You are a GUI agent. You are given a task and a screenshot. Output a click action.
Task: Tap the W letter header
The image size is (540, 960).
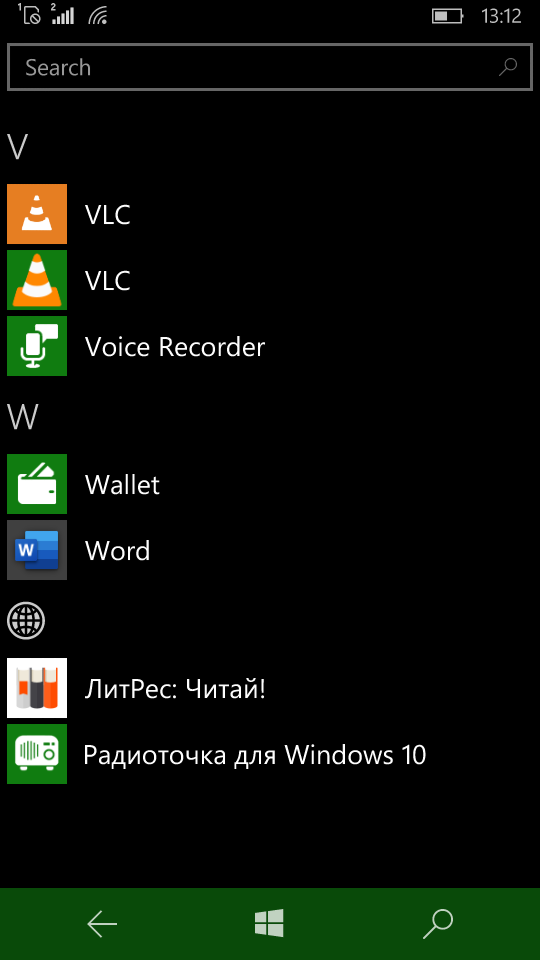point(23,417)
